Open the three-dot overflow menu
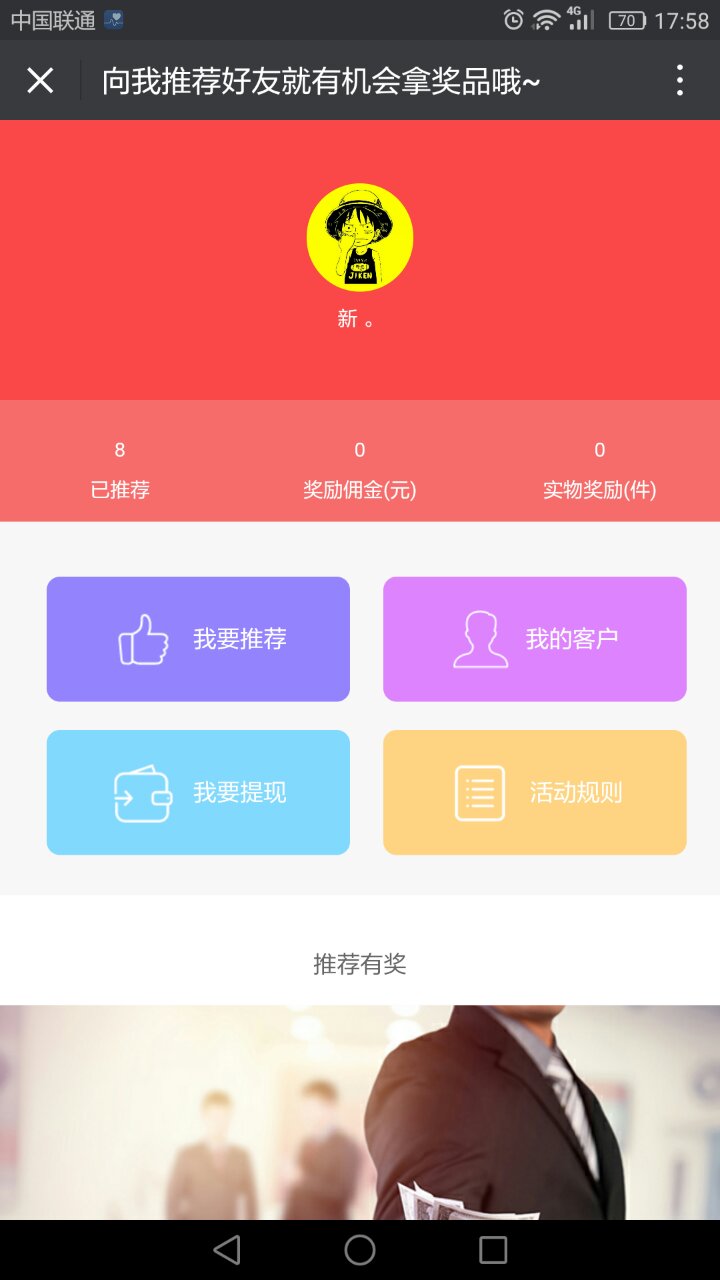Screen dimensions: 720x1280 [680, 80]
